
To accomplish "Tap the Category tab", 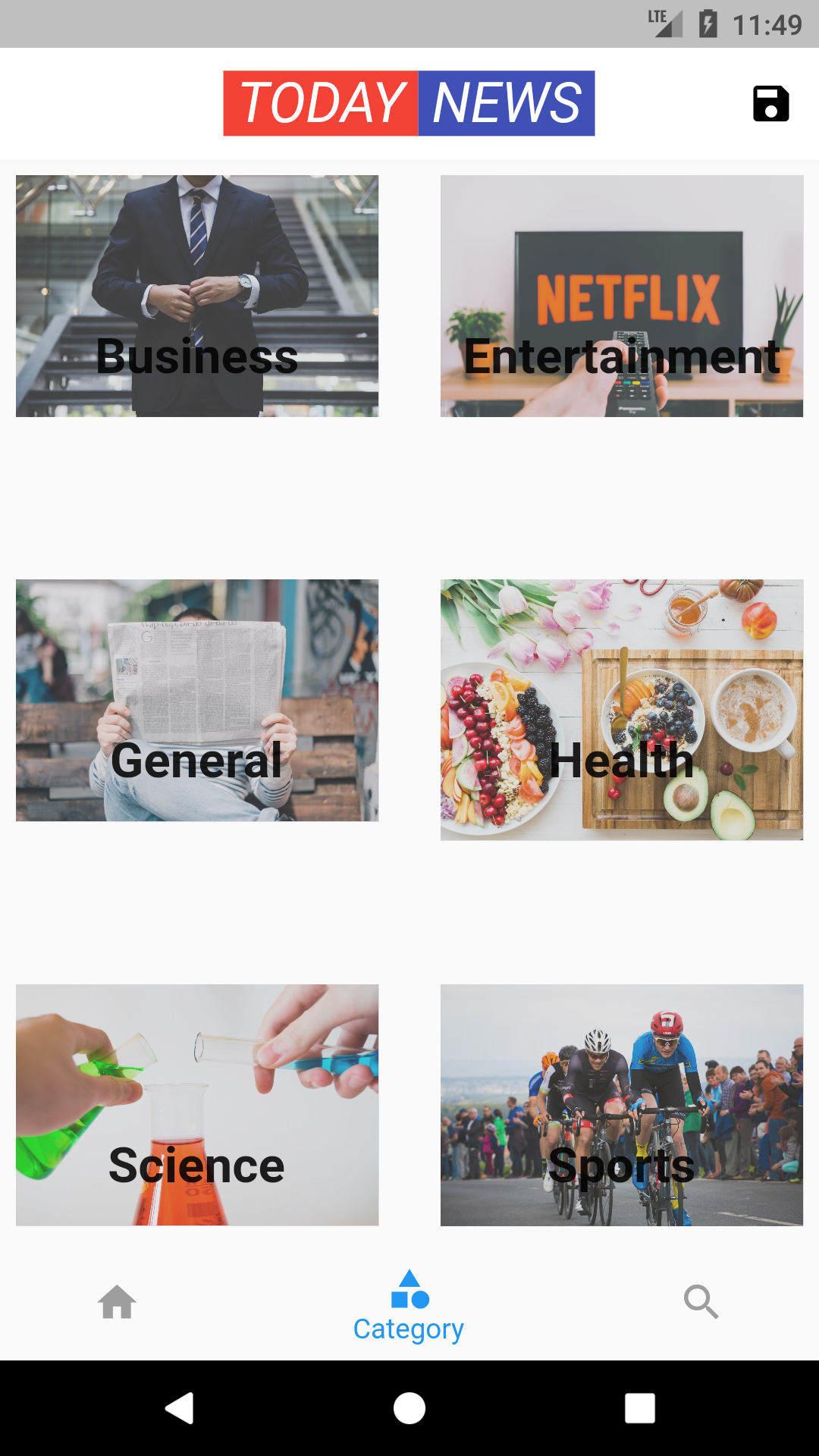I will [409, 1306].
